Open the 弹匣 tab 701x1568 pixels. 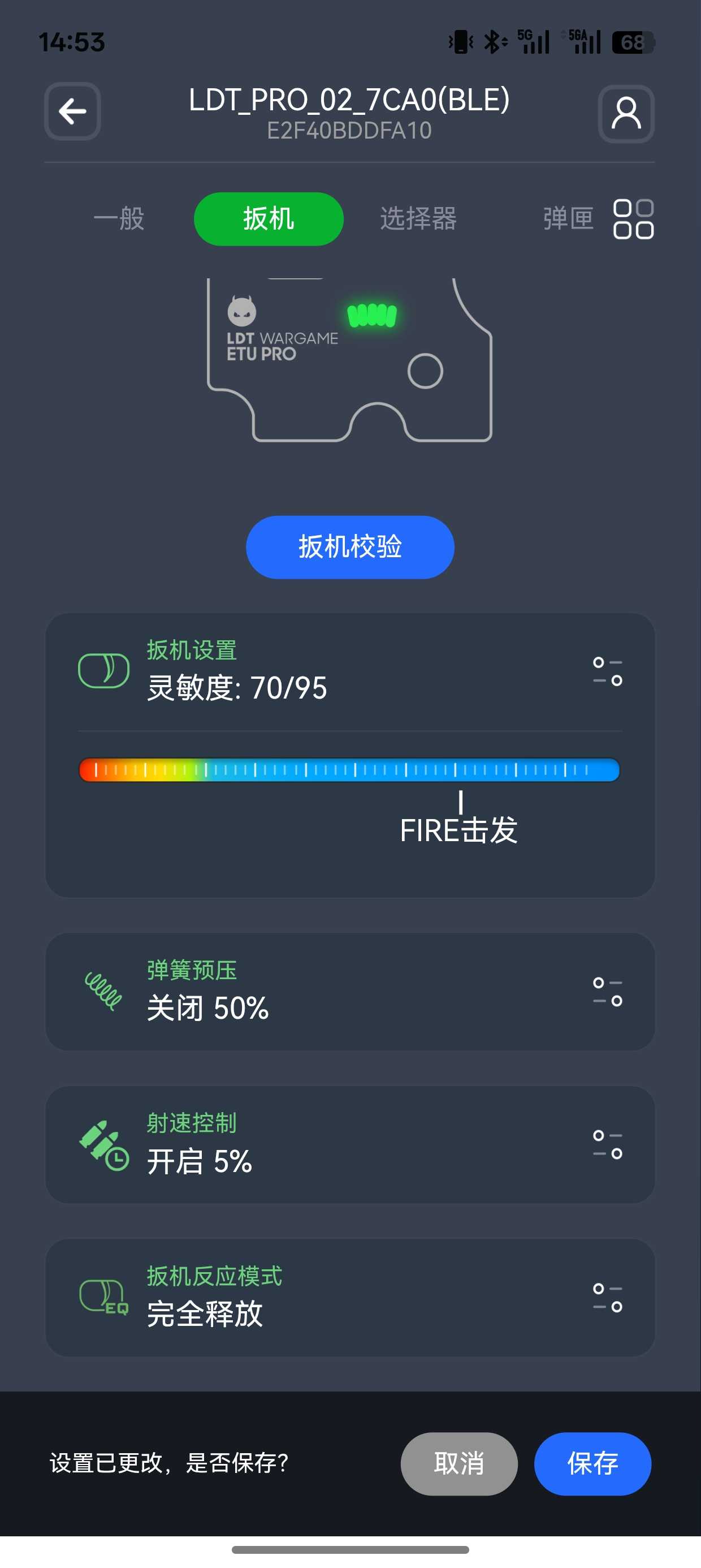567,218
